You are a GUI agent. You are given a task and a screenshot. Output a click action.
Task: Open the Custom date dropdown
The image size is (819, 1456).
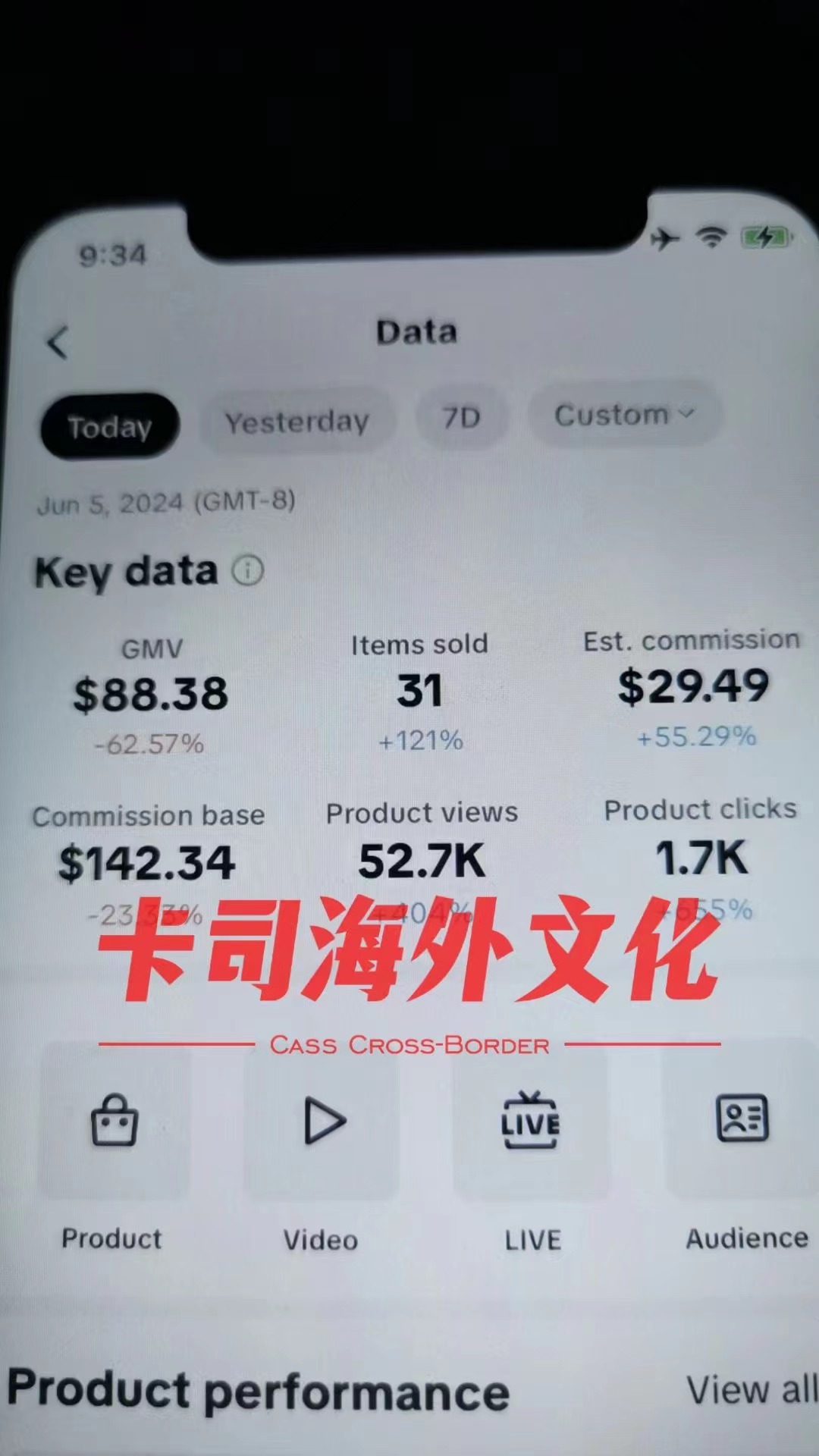623,414
